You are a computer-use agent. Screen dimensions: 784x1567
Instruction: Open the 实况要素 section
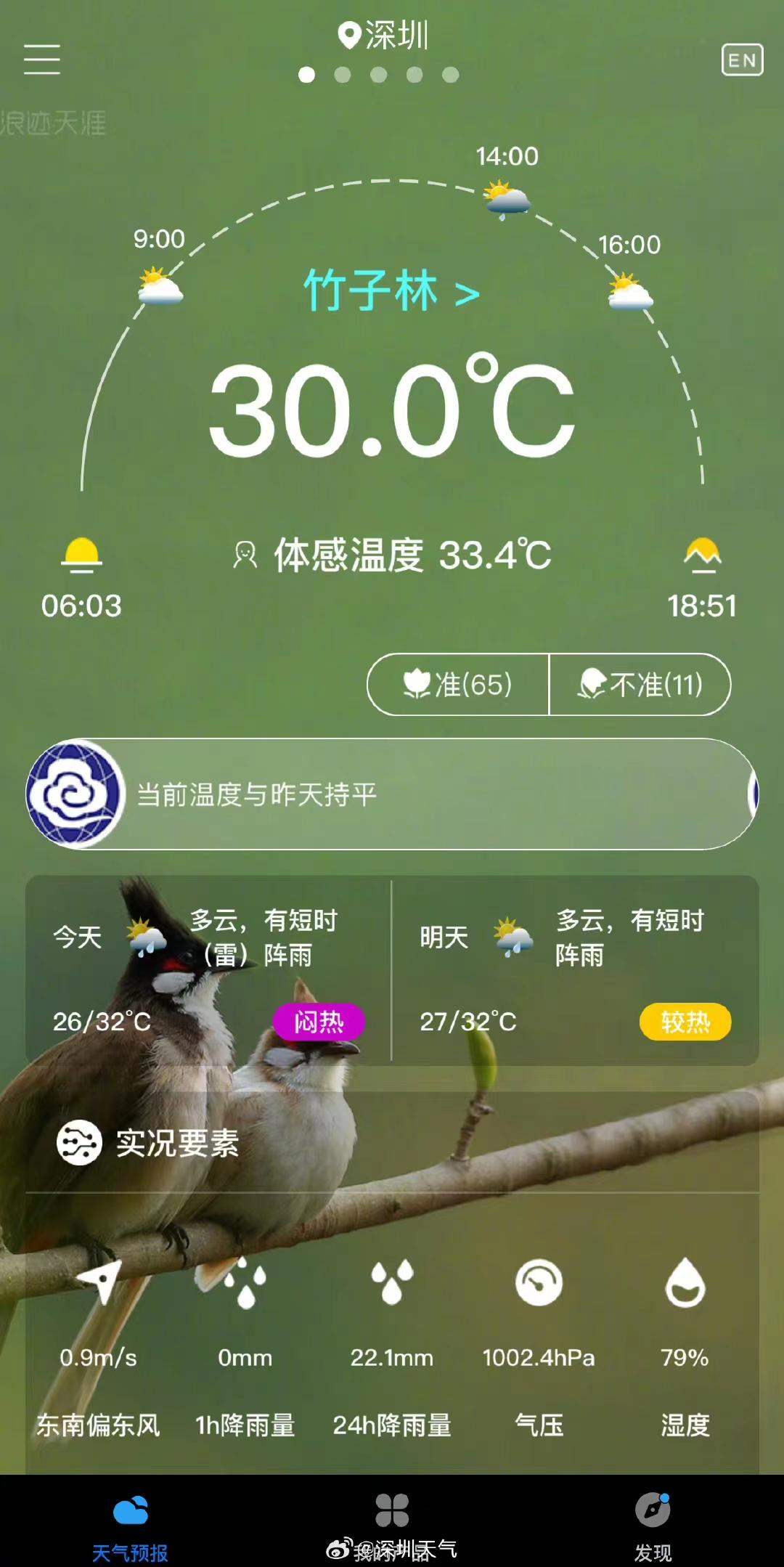[x=176, y=1144]
